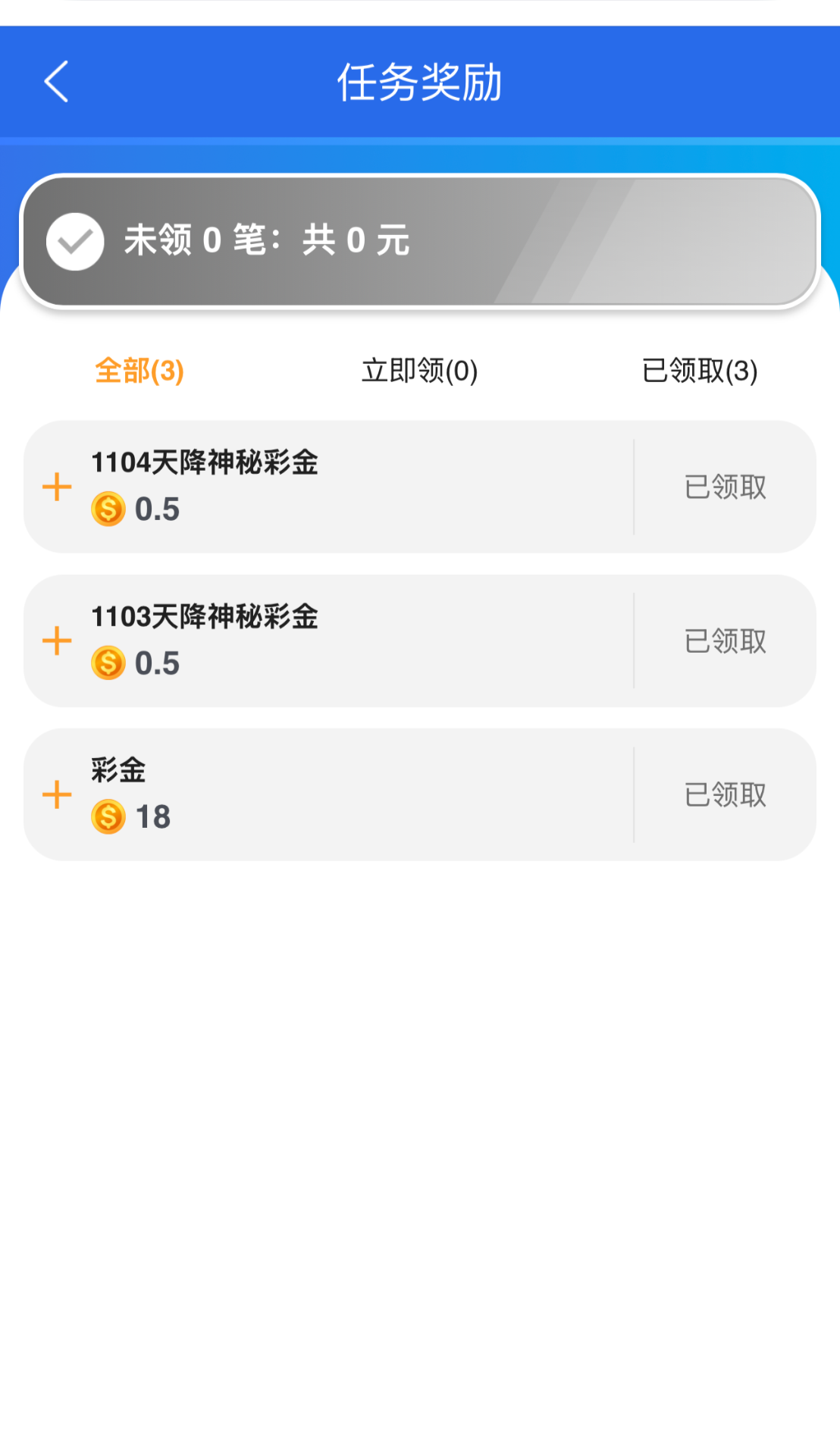This screenshot has height=1448, width=840.
Task: Tap 已领取 button for 1104天降神秘彩金
Action: [725, 487]
